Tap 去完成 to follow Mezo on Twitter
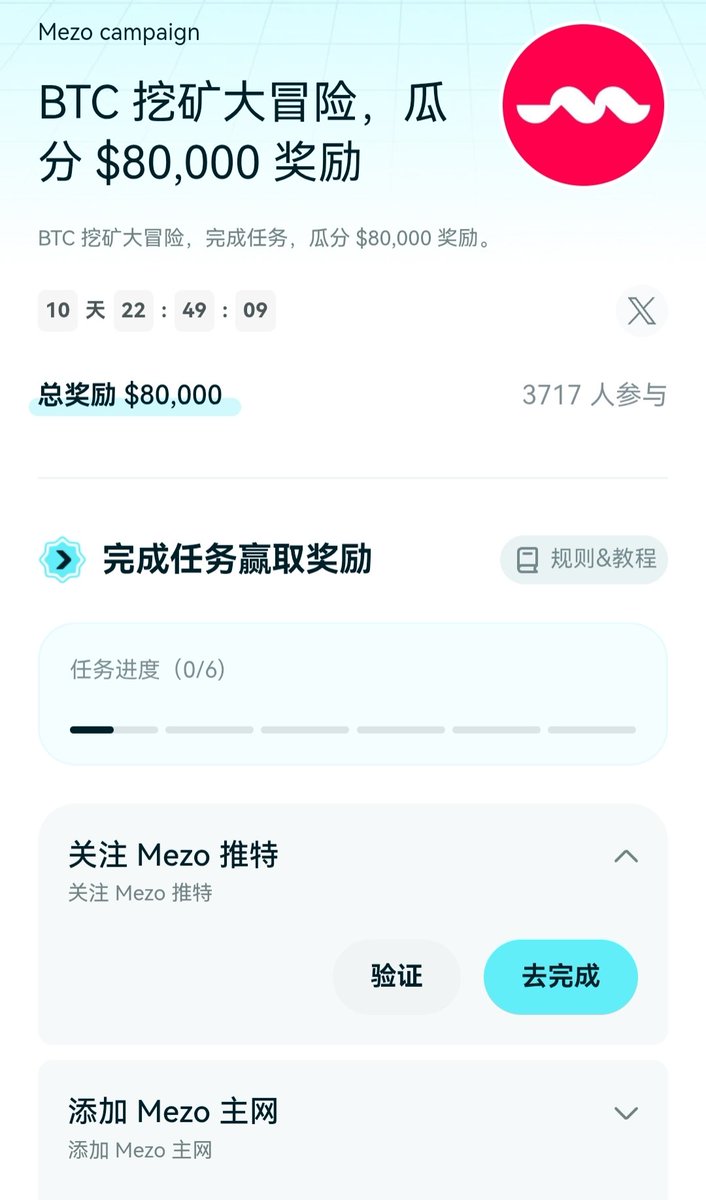This screenshot has width=706, height=1200. (x=560, y=976)
